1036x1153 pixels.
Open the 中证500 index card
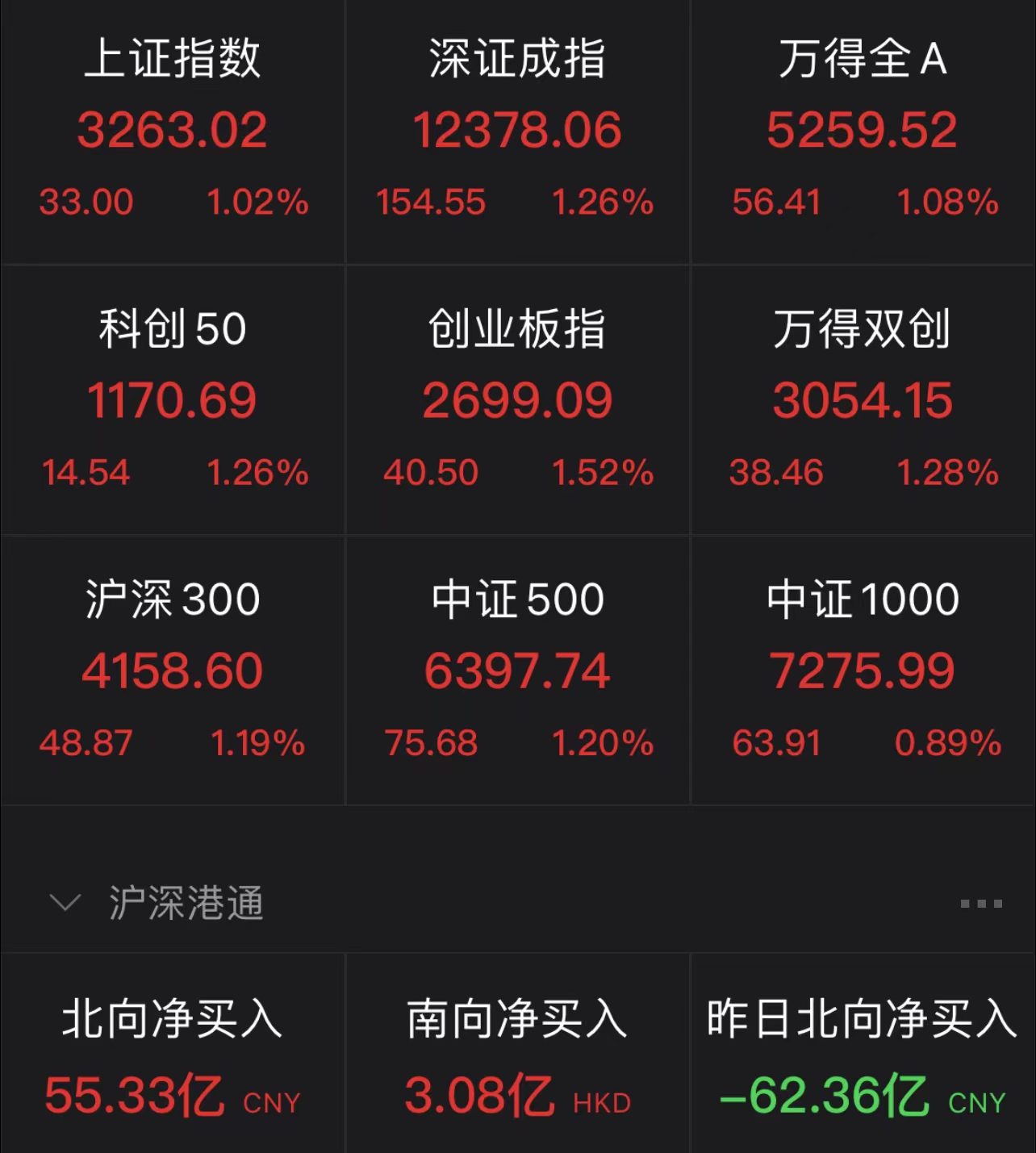517,671
